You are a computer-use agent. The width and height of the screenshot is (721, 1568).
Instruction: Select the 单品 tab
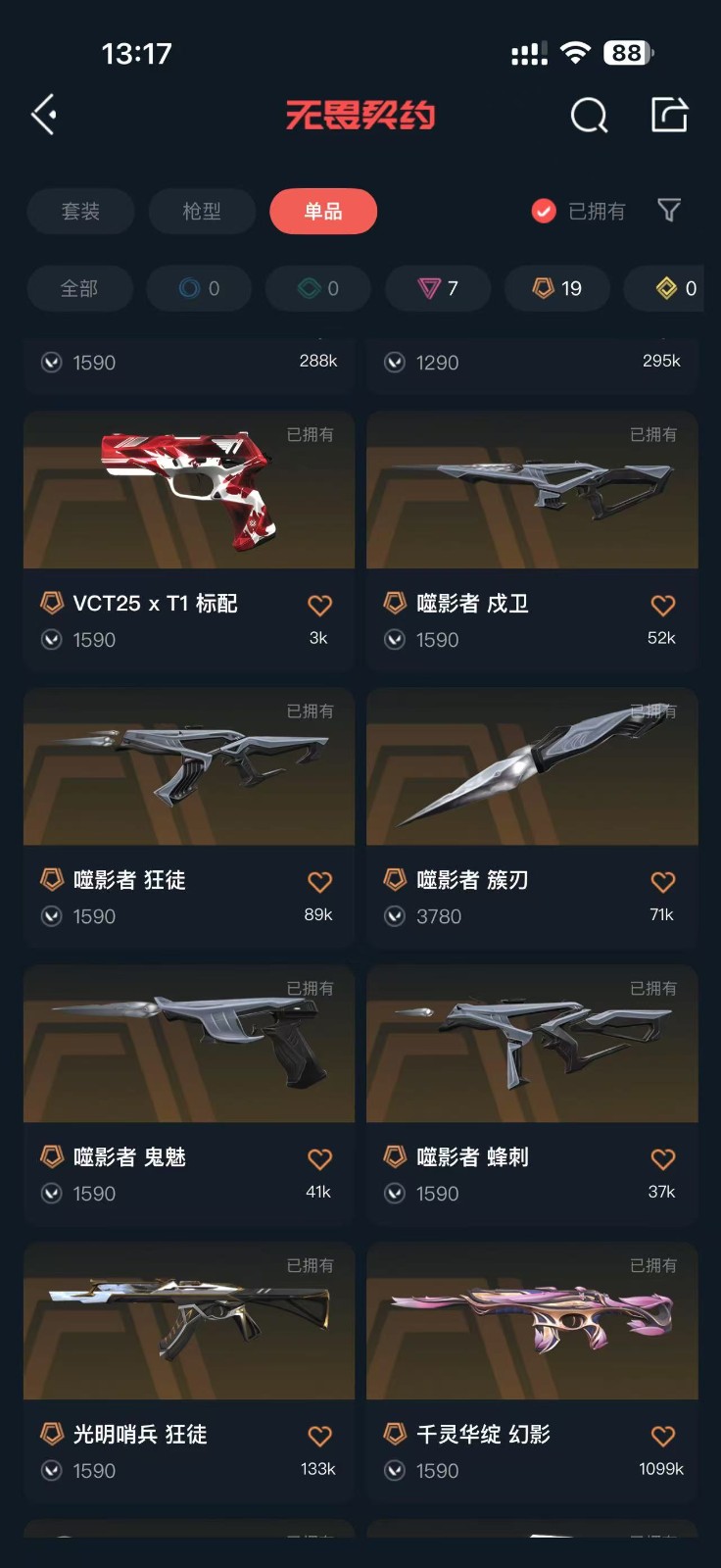click(323, 211)
